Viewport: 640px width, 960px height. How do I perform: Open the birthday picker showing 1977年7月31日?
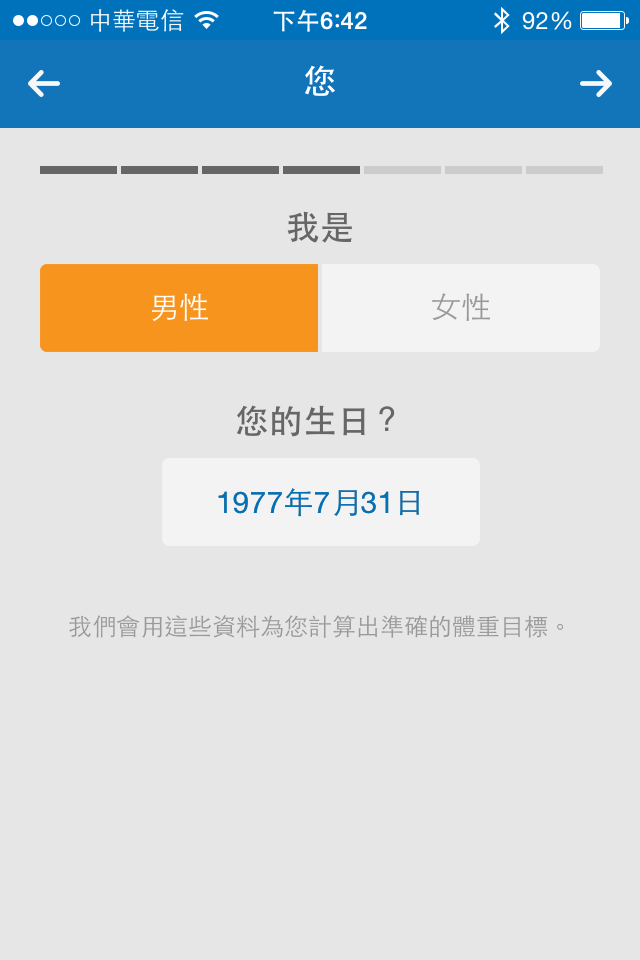[320, 502]
